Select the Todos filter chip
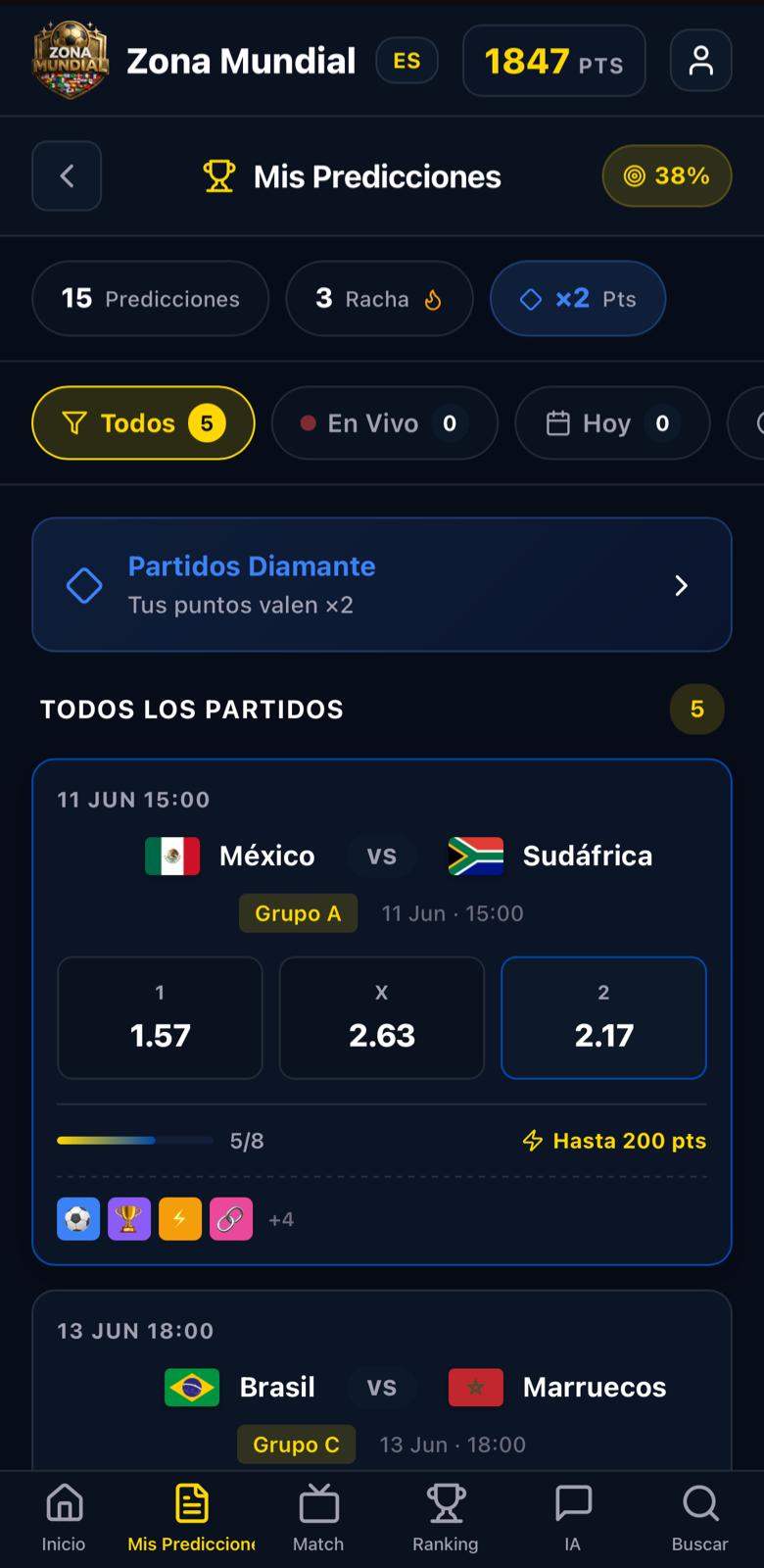 point(143,423)
